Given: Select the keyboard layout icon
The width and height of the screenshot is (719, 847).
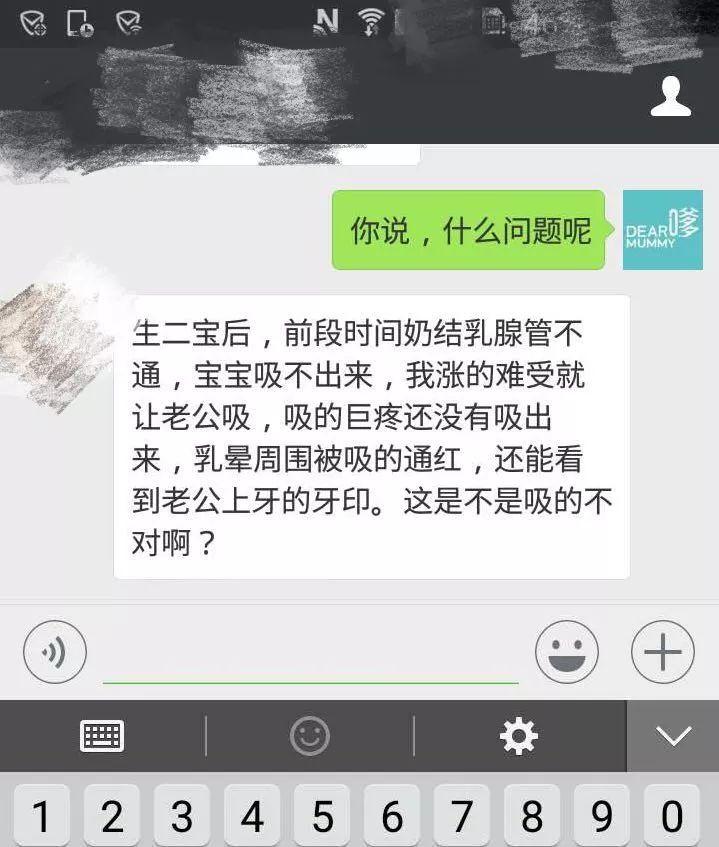Looking at the screenshot, I should pos(101,737).
